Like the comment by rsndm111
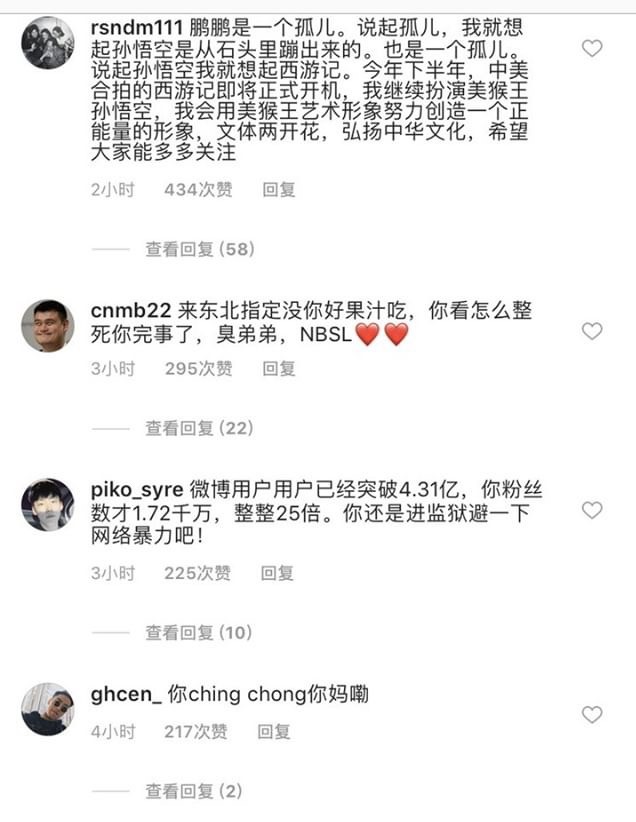The width and height of the screenshot is (636, 822). [x=592, y=48]
